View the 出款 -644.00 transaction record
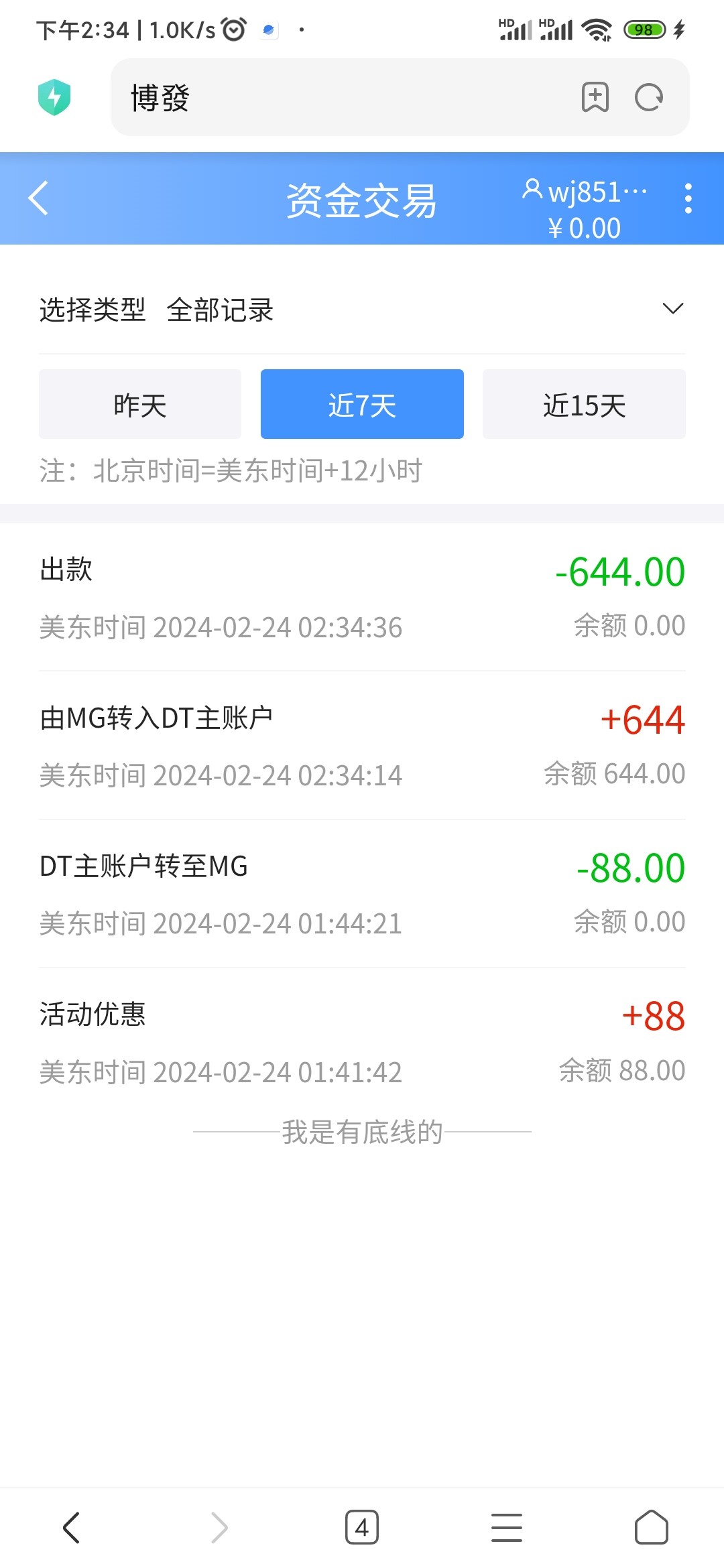Image resolution: width=724 pixels, height=1568 pixels. pyautogui.click(x=362, y=596)
